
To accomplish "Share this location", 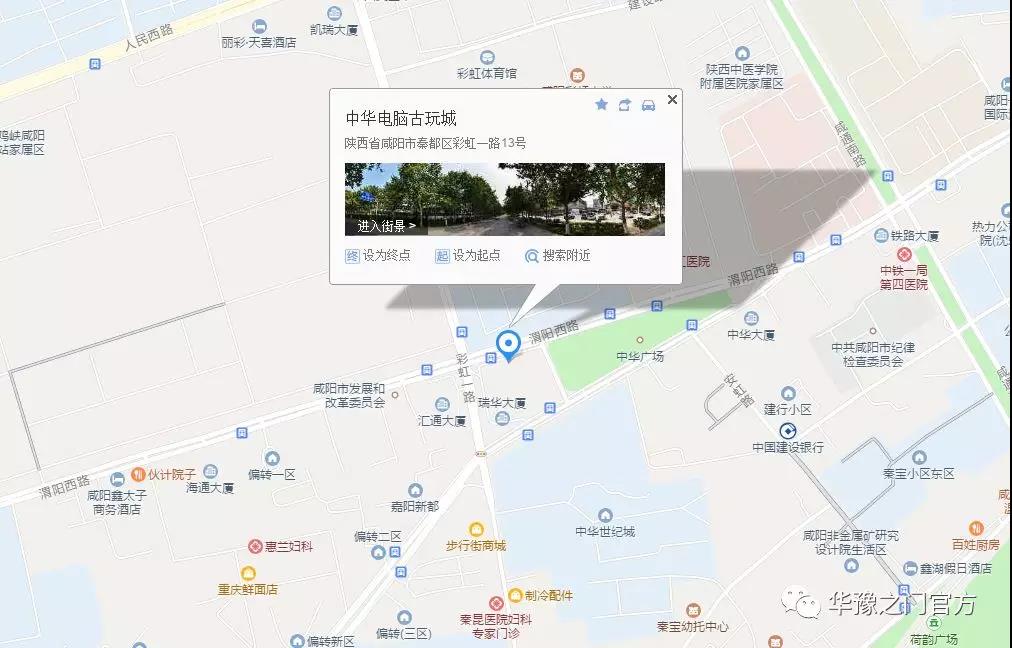I will [625, 105].
